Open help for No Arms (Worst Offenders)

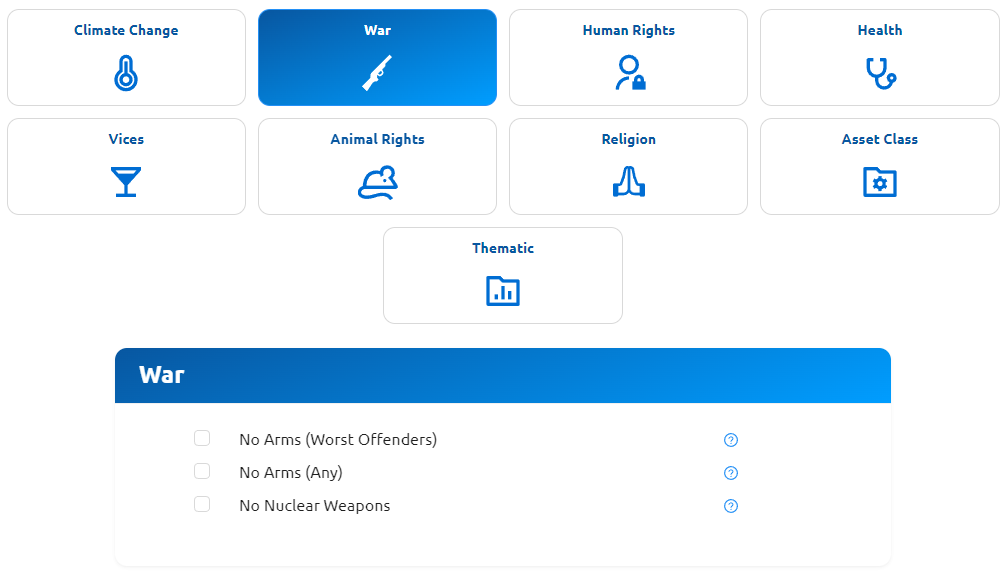click(x=730, y=440)
